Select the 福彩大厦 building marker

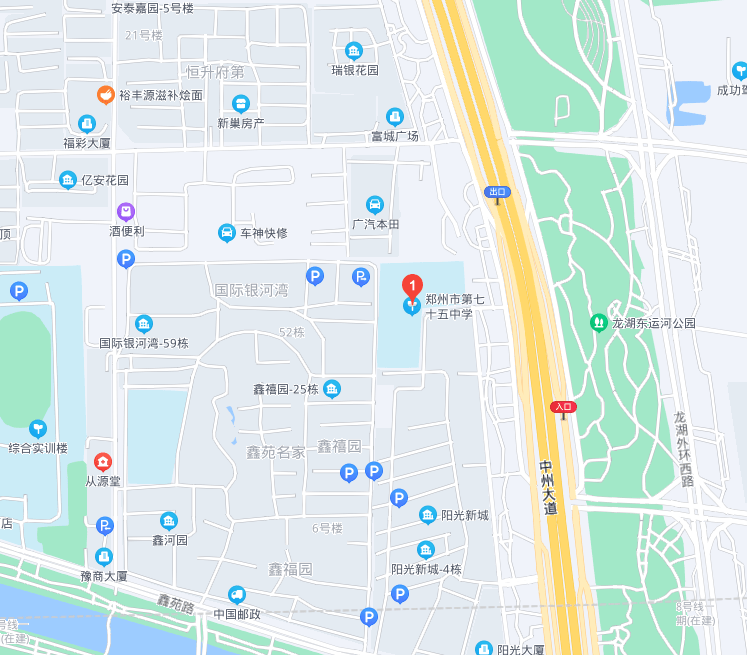[x=87, y=123]
